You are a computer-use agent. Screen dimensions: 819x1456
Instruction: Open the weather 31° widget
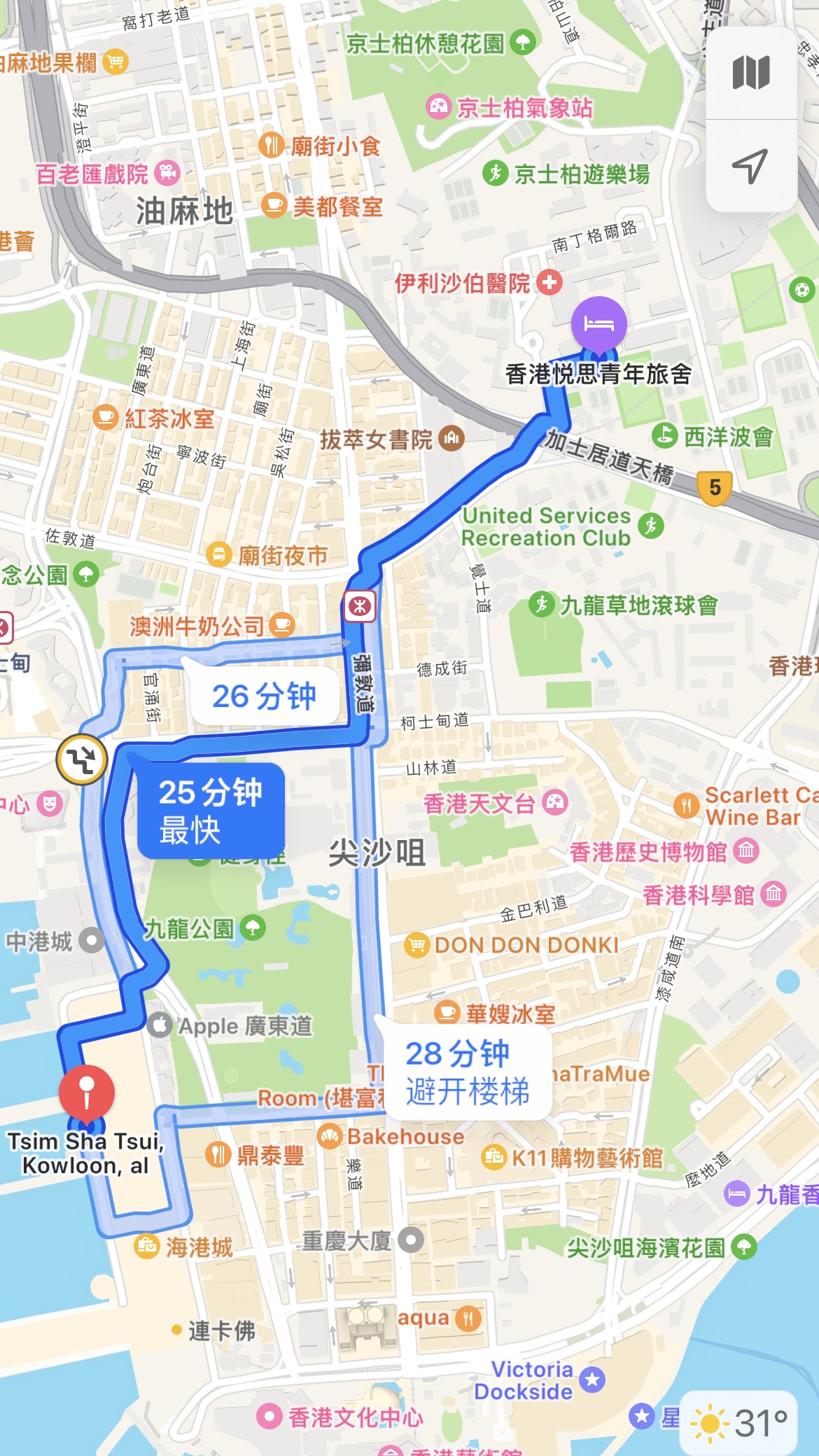click(739, 1422)
